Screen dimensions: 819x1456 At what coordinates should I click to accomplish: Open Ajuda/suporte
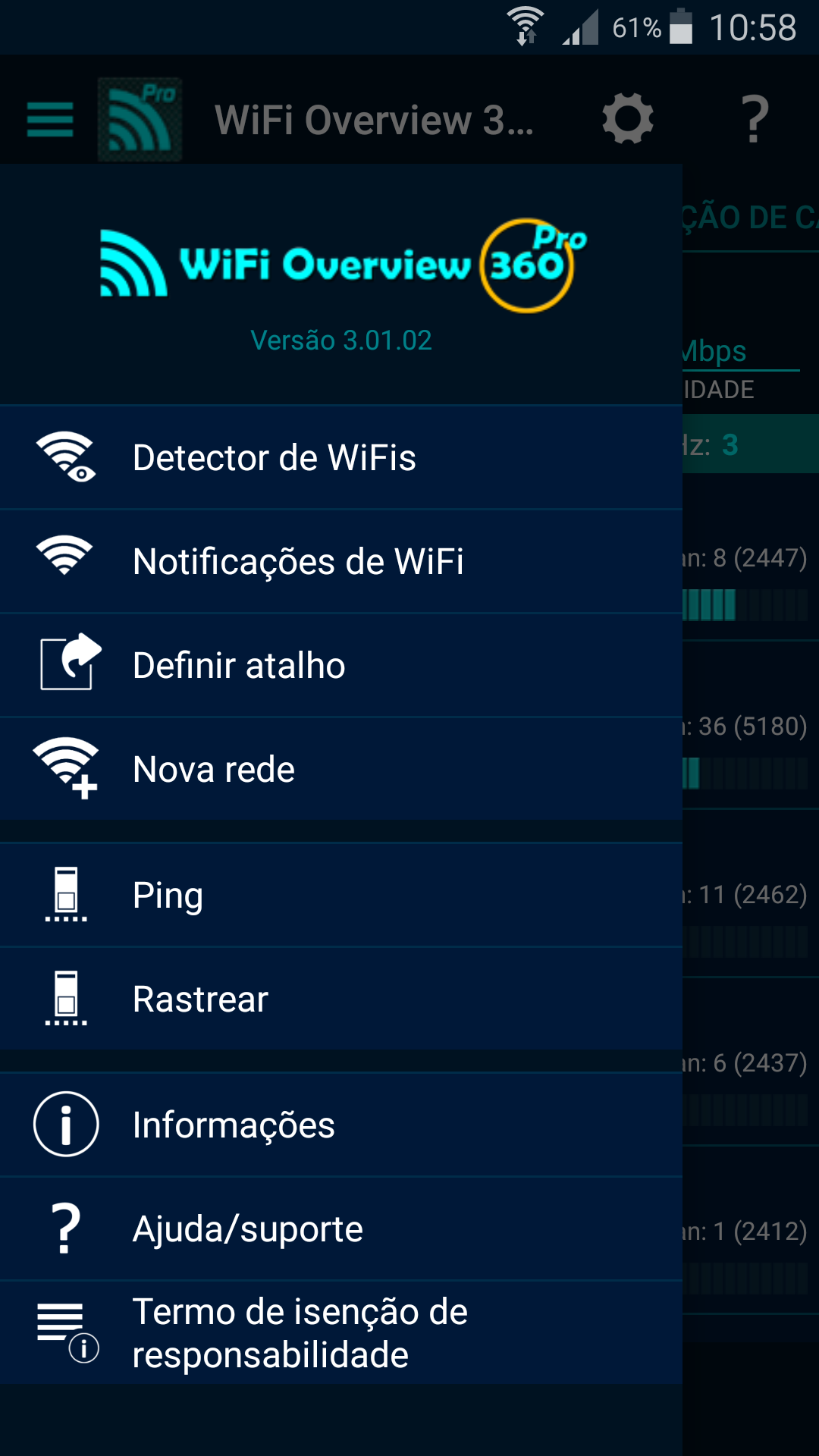tap(341, 1228)
